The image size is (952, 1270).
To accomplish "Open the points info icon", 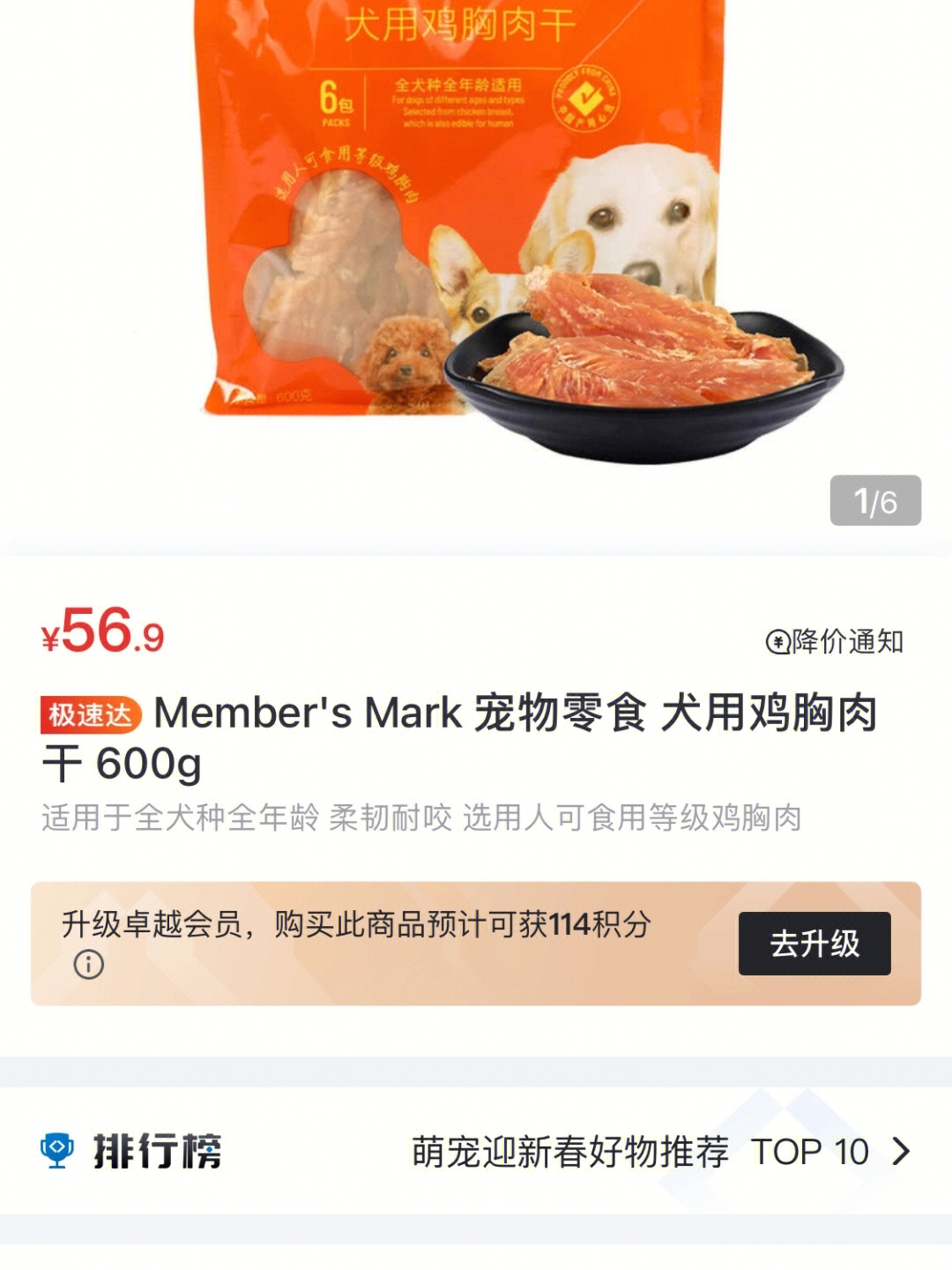I will (x=88, y=964).
